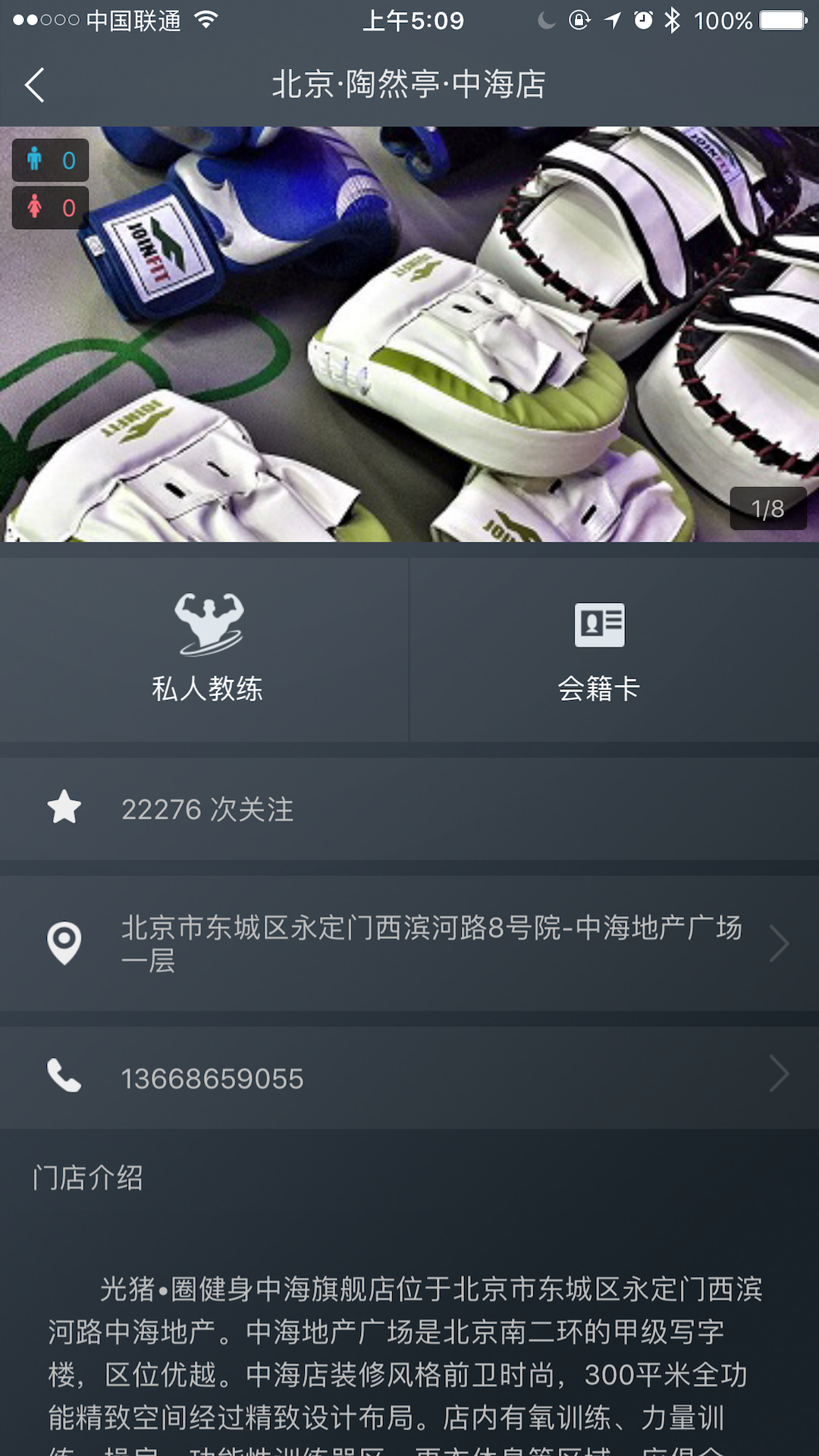Tap the star to follow this gym
The image size is (819, 1456).
coord(64,808)
